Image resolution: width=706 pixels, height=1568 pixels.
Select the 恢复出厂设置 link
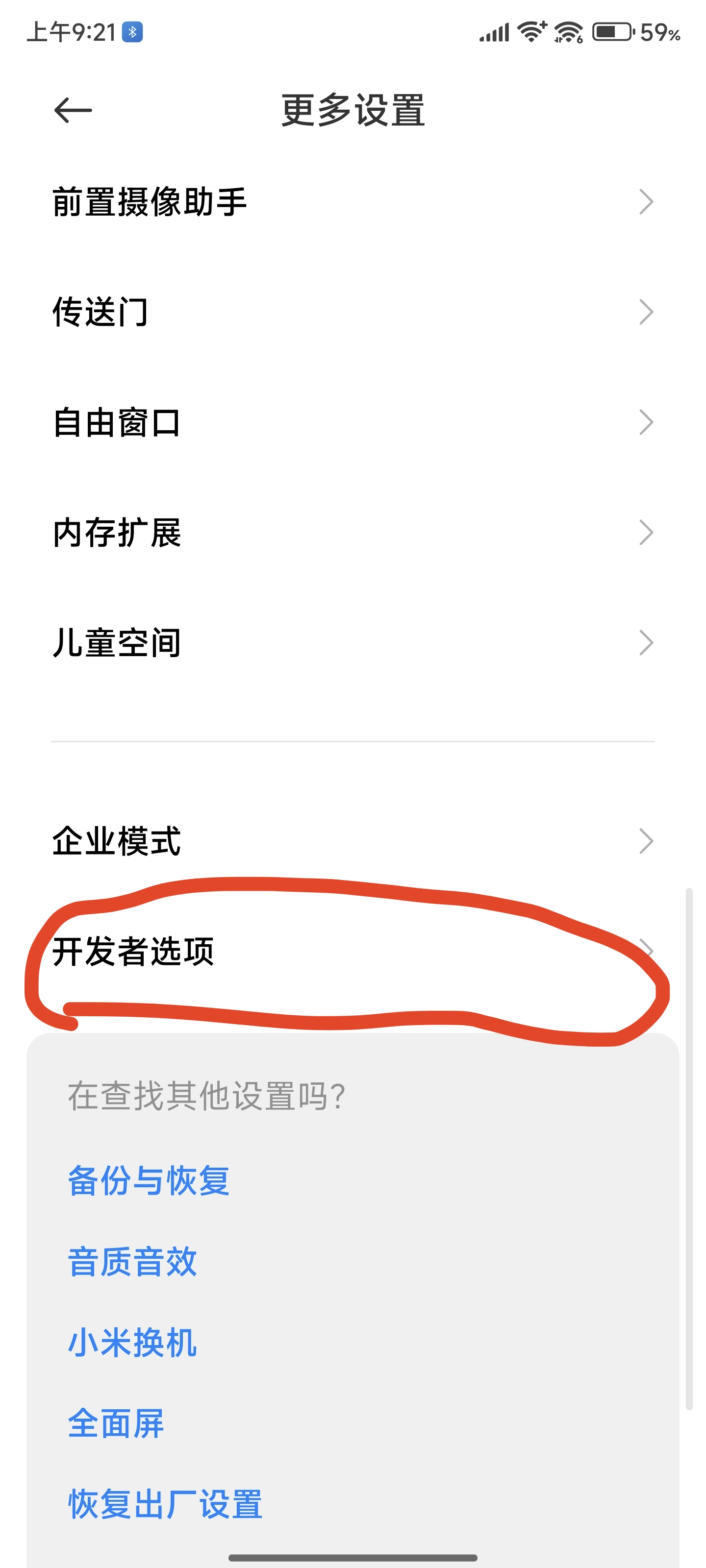(165, 1504)
